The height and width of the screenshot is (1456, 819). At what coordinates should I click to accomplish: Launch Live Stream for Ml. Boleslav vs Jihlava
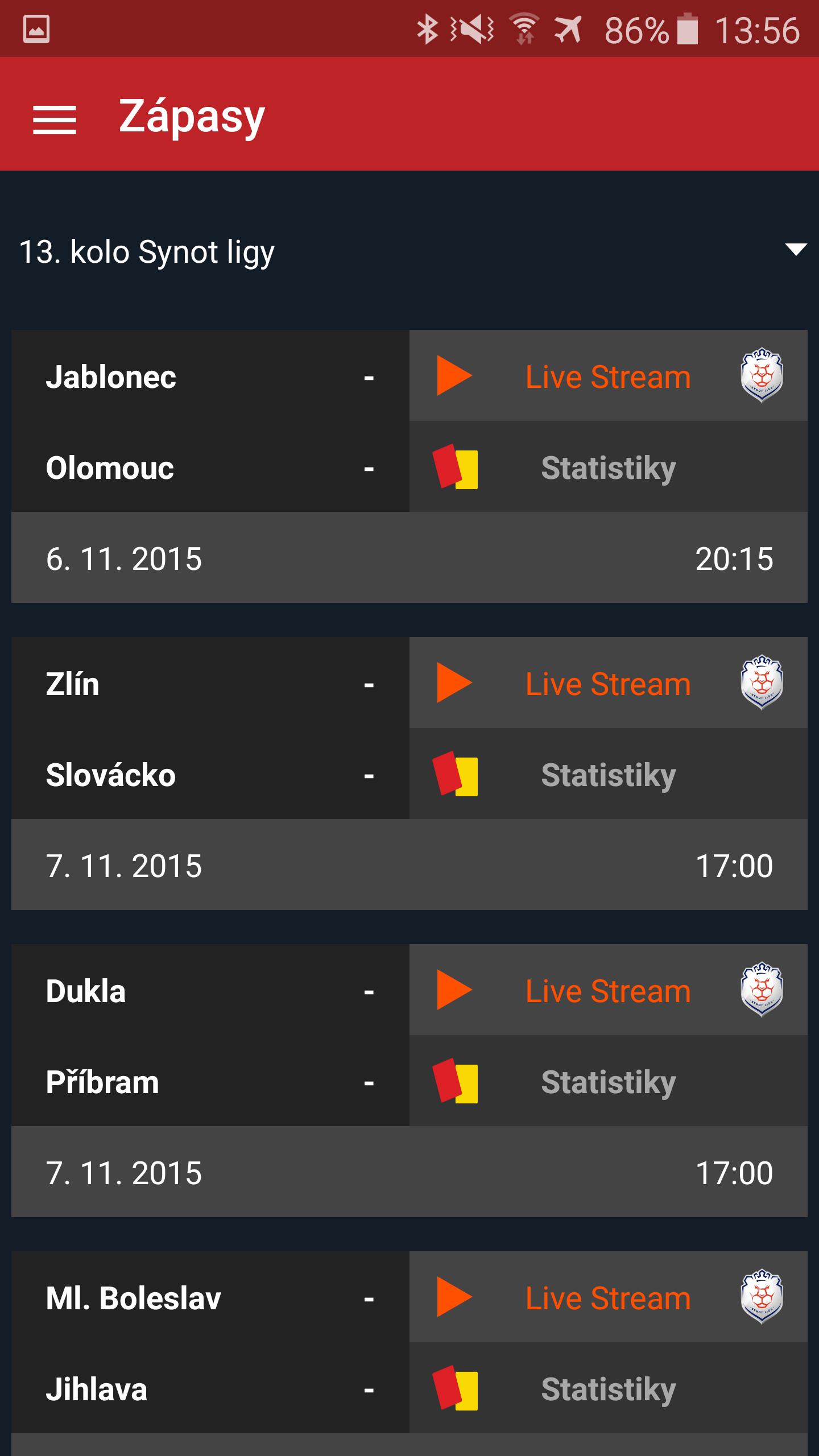point(607,1297)
